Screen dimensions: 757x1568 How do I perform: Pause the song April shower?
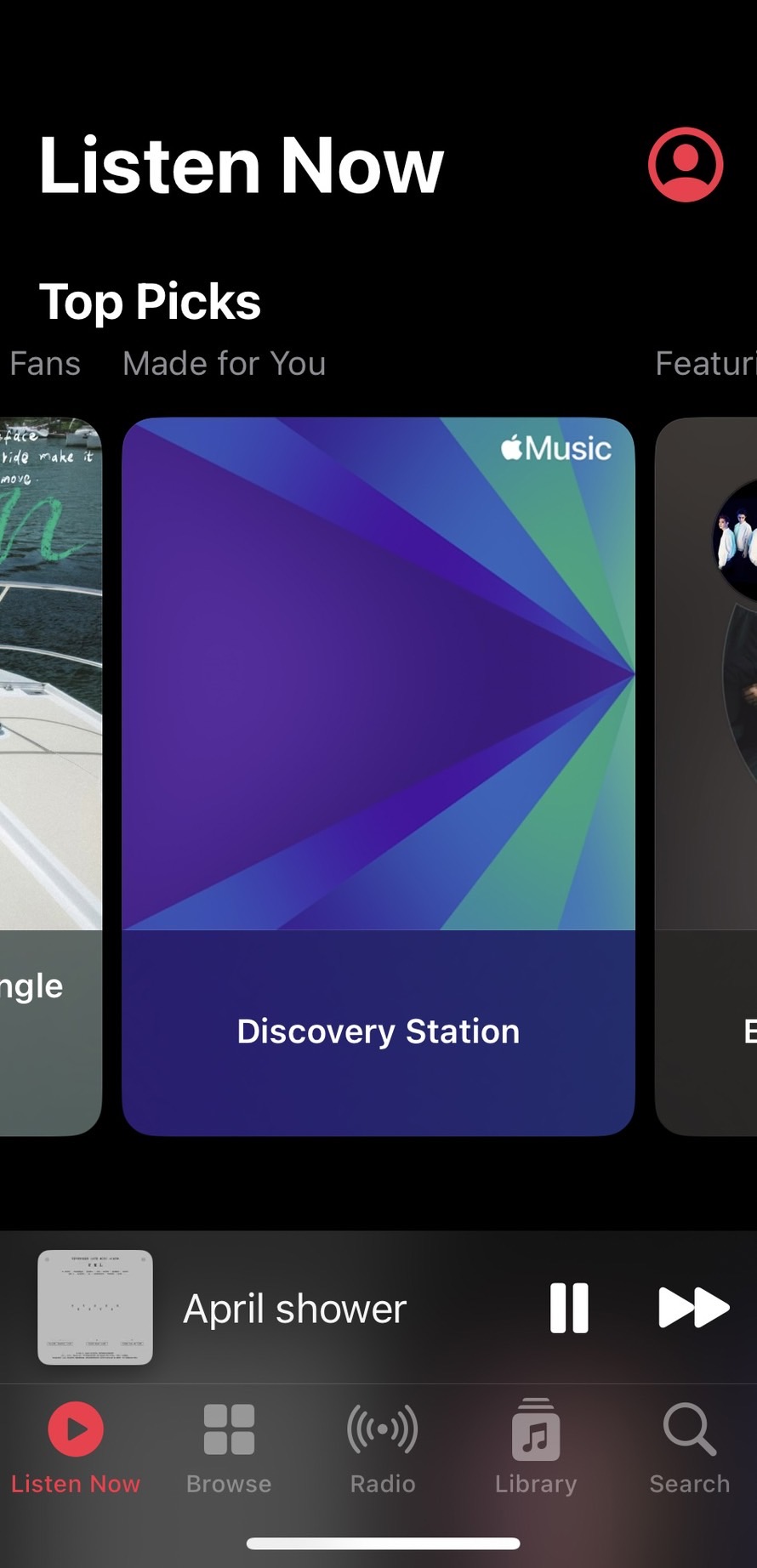click(569, 1307)
